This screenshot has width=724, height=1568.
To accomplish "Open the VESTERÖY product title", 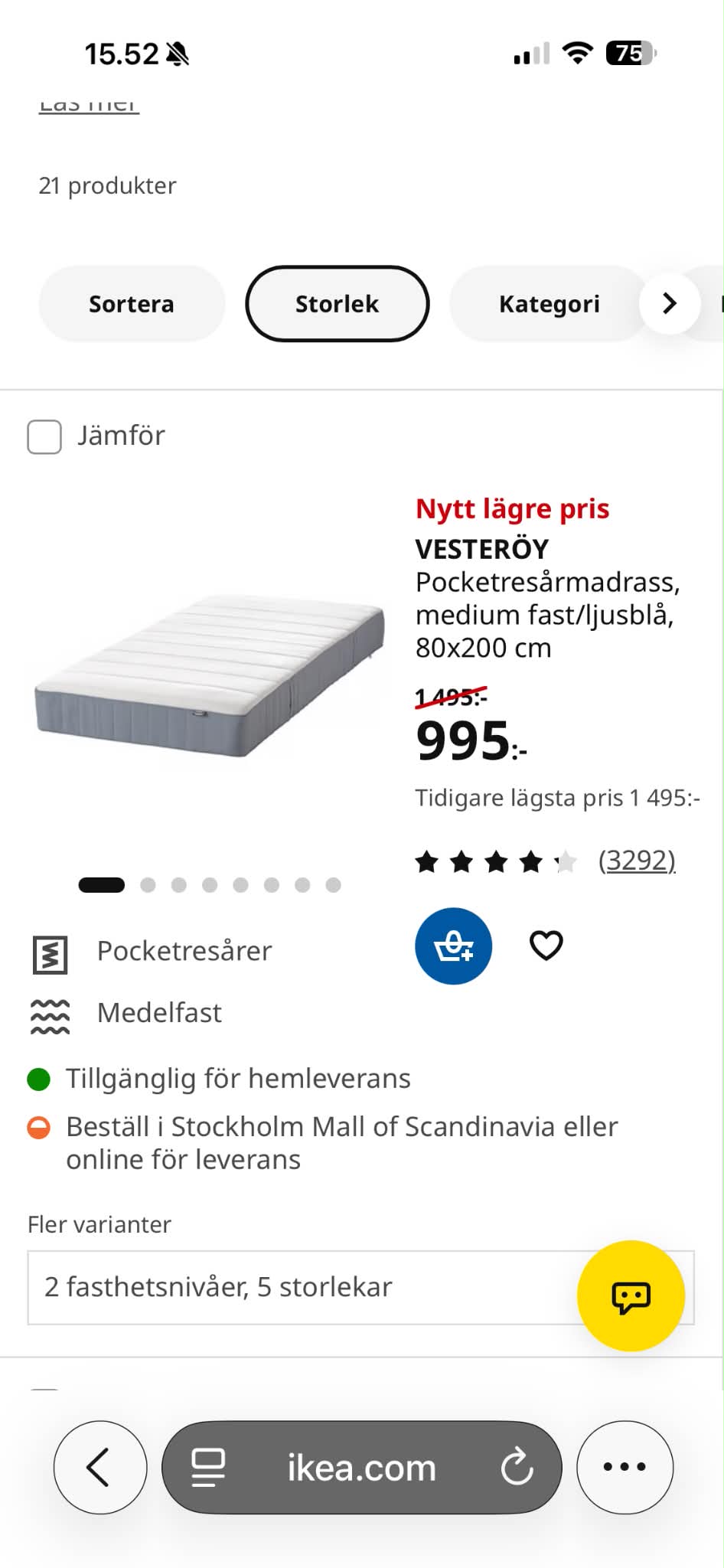I will [x=482, y=549].
